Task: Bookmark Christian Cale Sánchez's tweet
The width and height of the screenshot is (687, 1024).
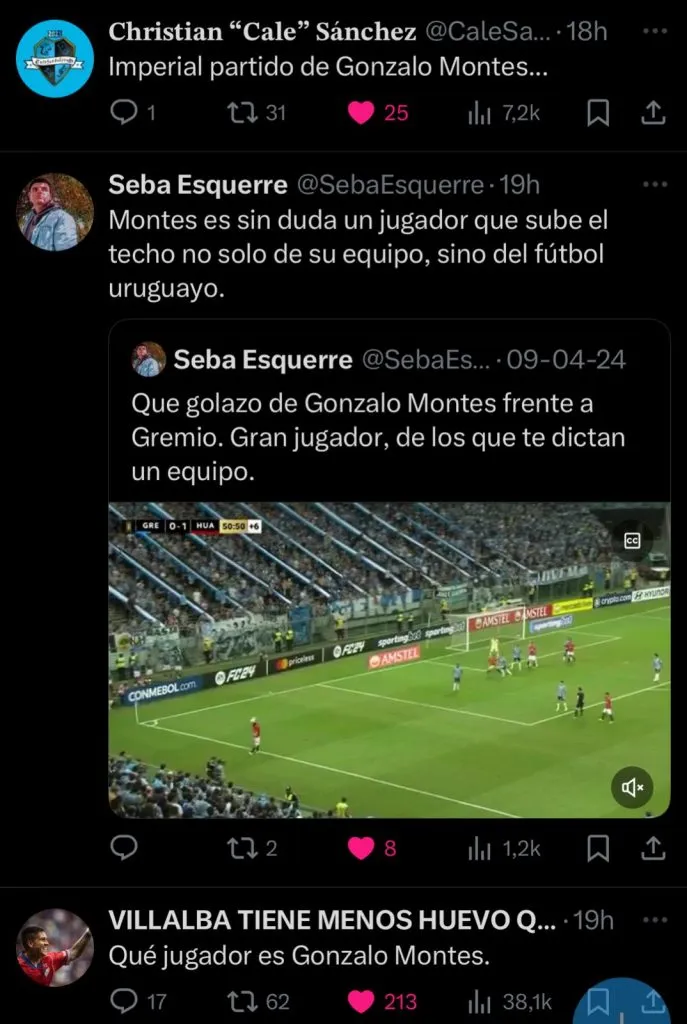Action: click(598, 113)
